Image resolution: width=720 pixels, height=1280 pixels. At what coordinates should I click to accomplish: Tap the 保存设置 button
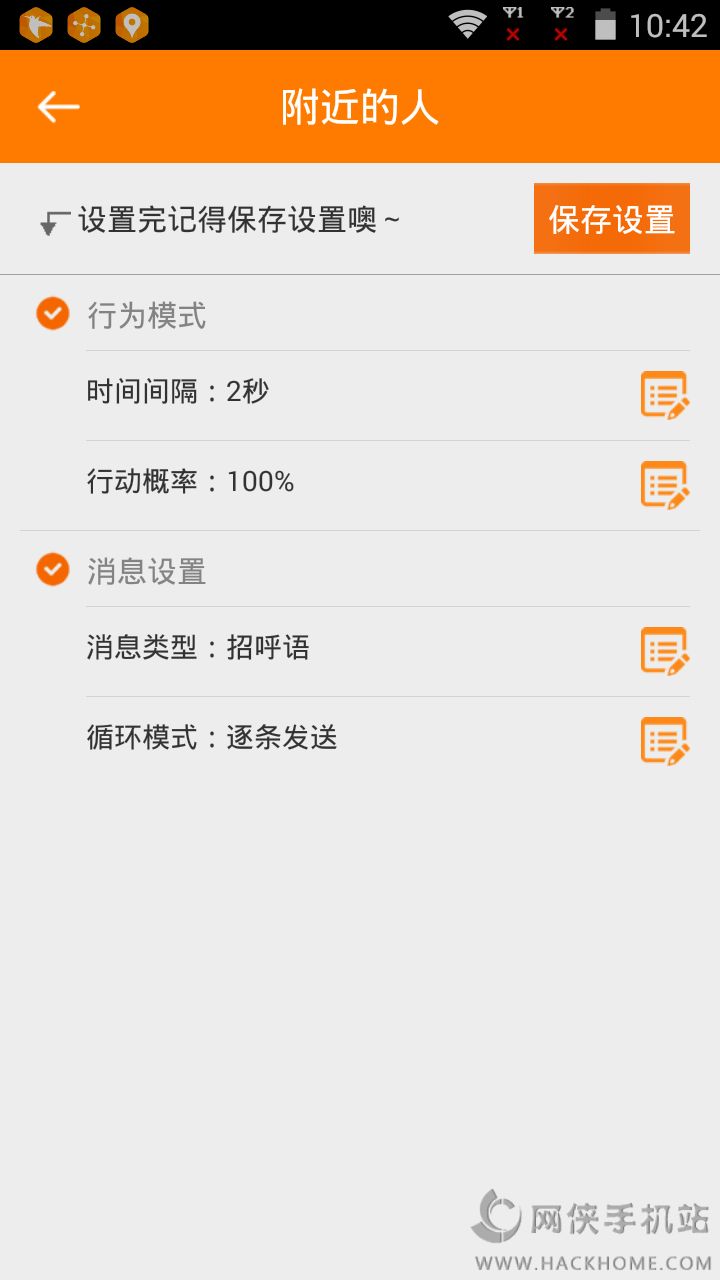611,219
